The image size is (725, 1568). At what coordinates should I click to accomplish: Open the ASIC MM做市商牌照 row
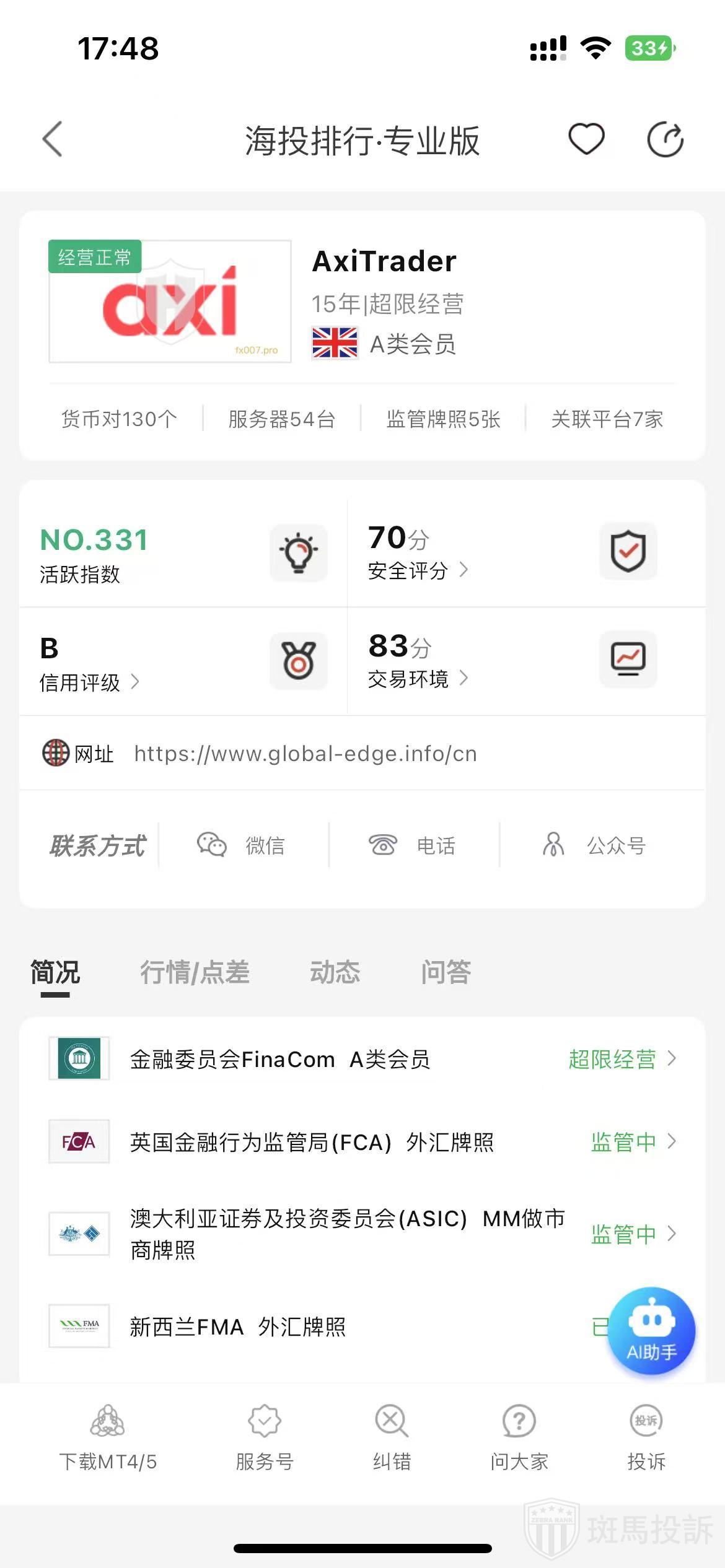click(362, 1234)
